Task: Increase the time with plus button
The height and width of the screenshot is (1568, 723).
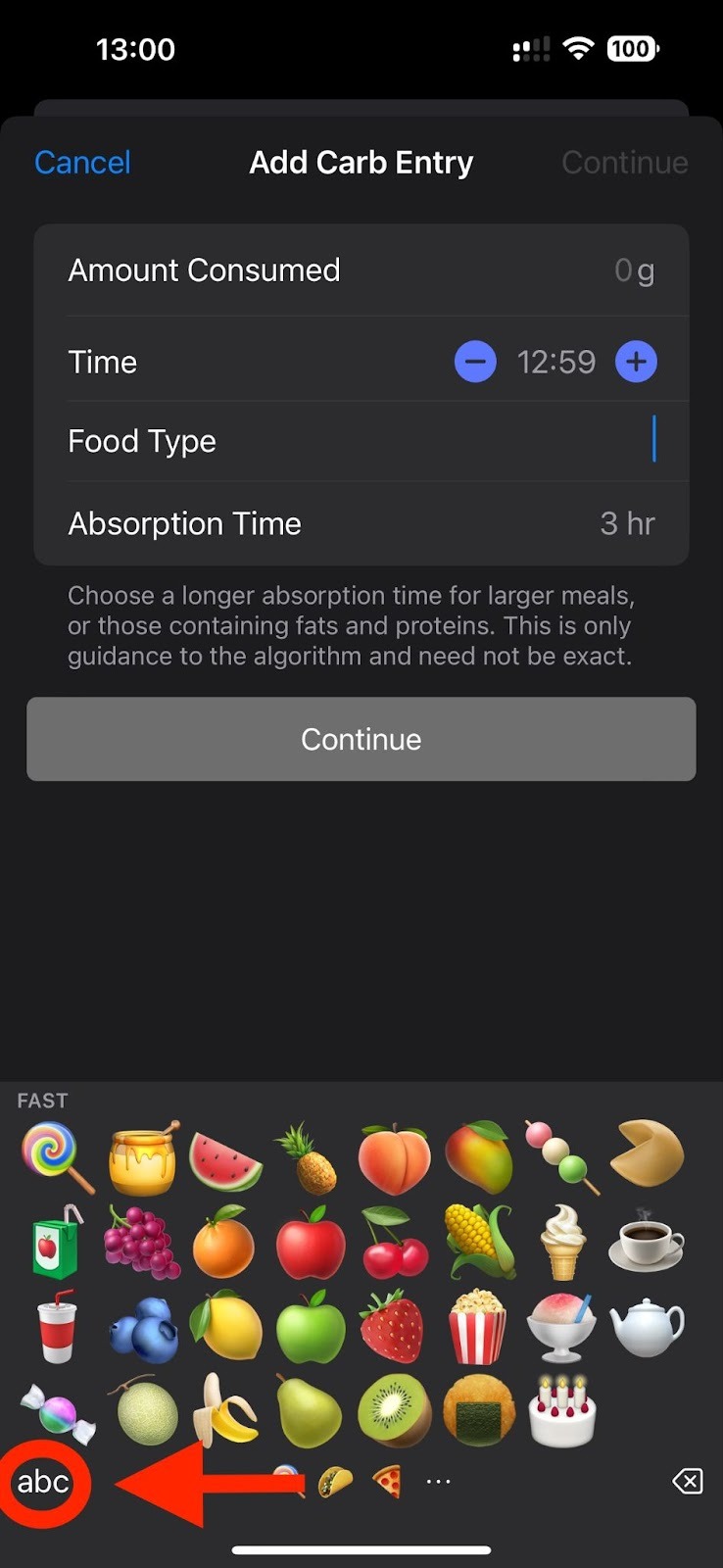Action: (636, 362)
